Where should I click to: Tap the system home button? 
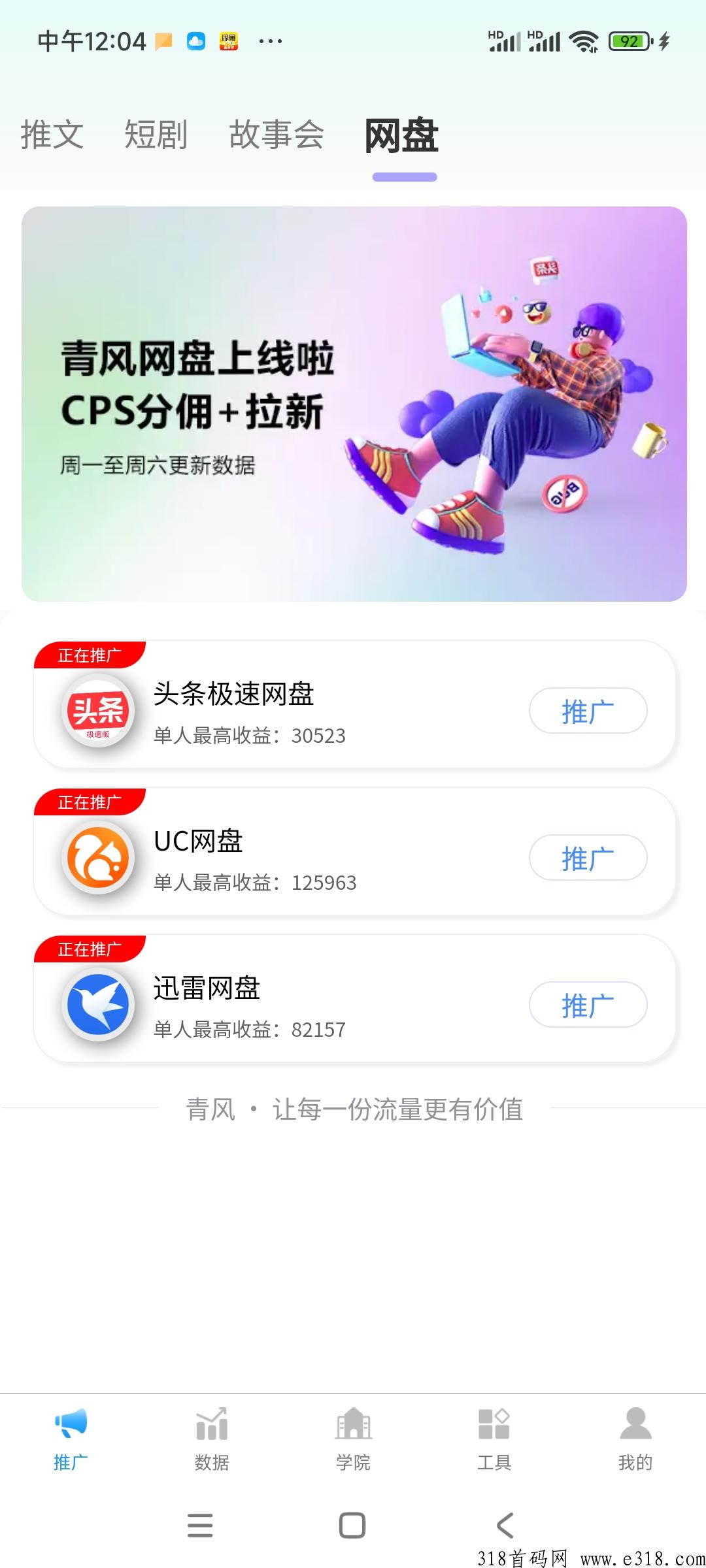(x=352, y=1526)
